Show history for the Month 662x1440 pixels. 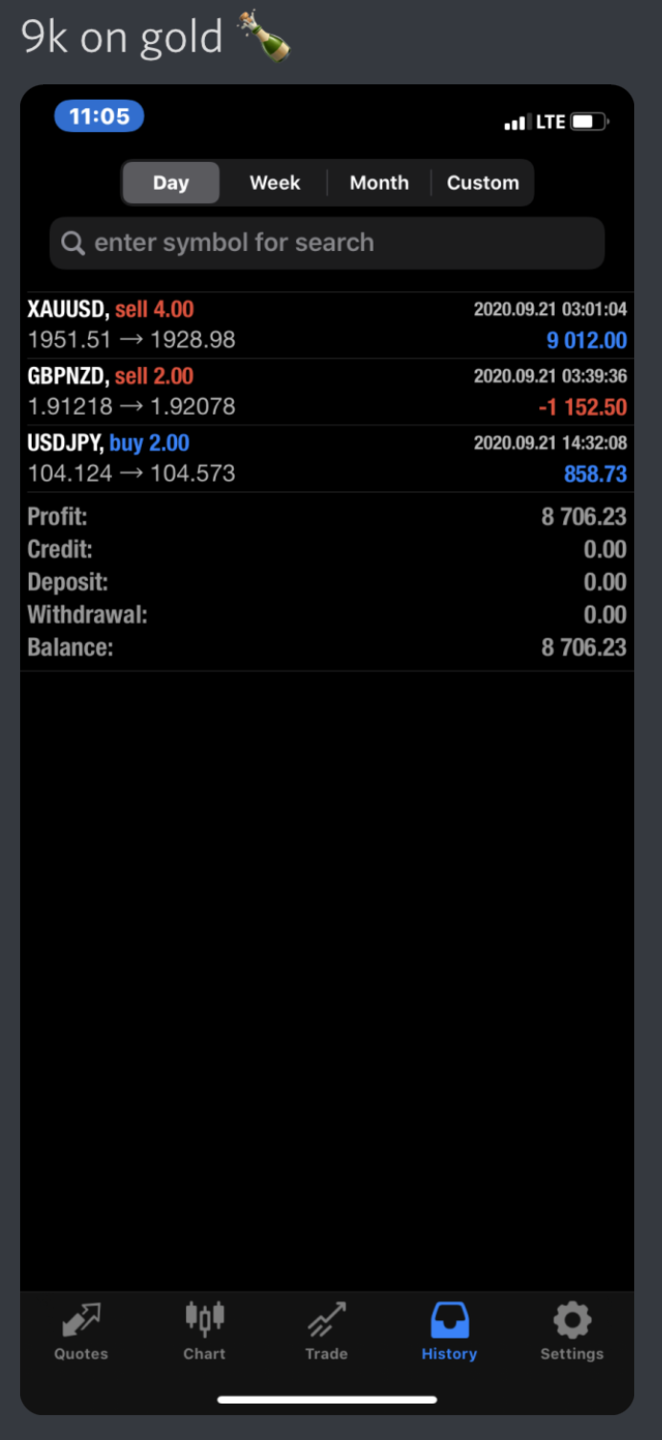coord(379,183)
